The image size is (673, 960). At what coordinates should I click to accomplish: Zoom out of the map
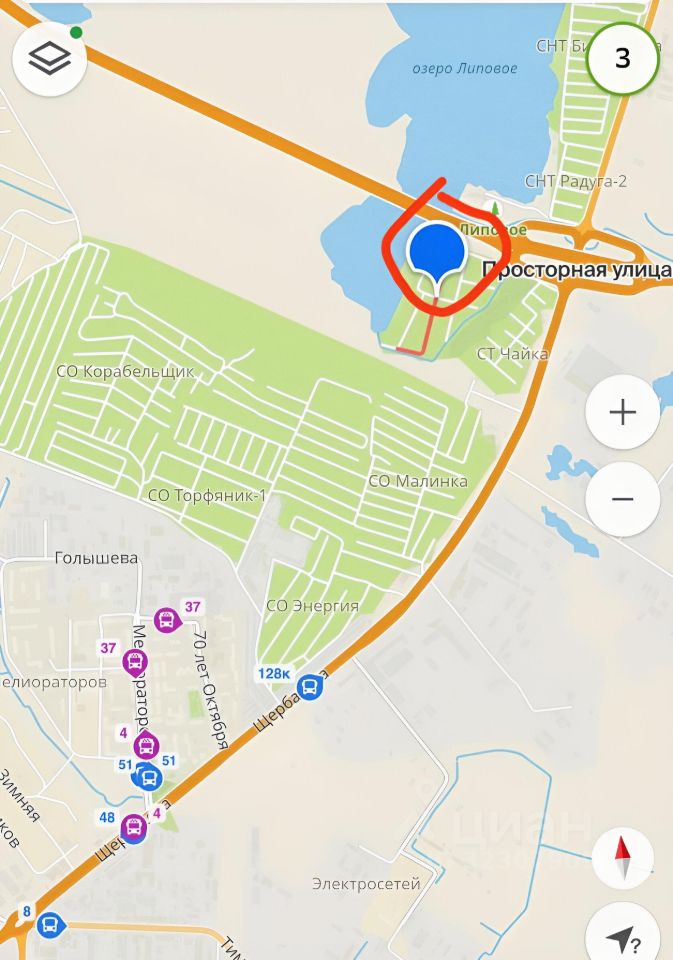622,499
